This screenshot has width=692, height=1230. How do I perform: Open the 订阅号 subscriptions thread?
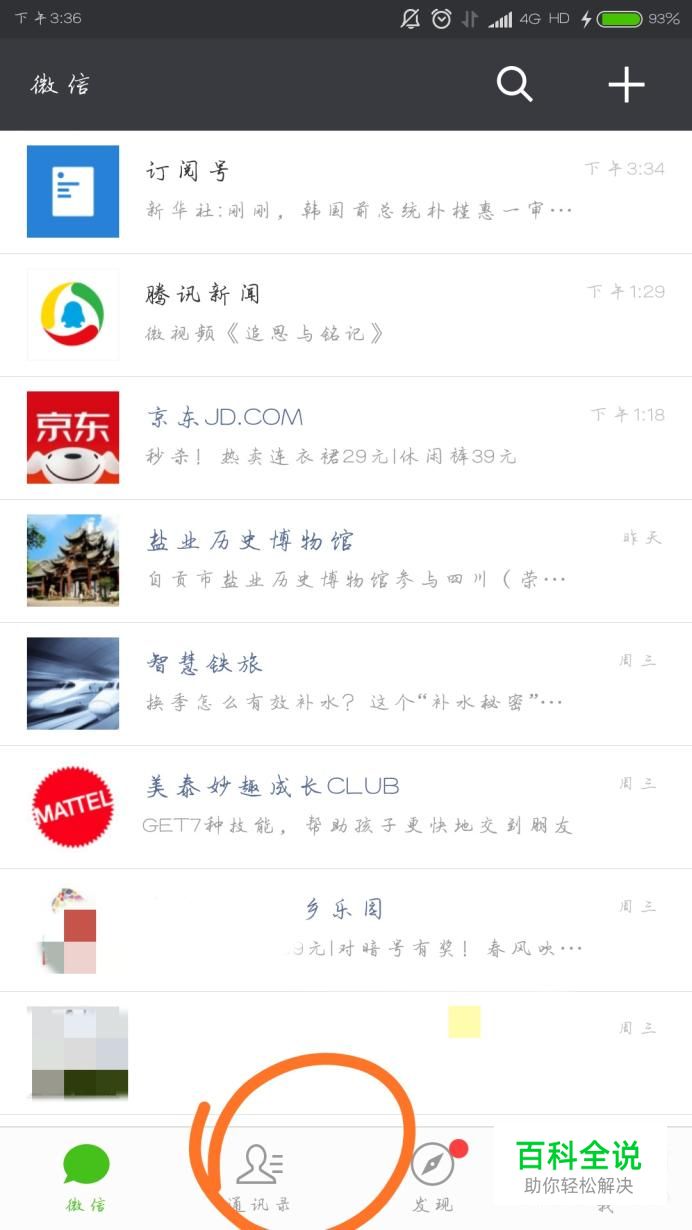346,191
